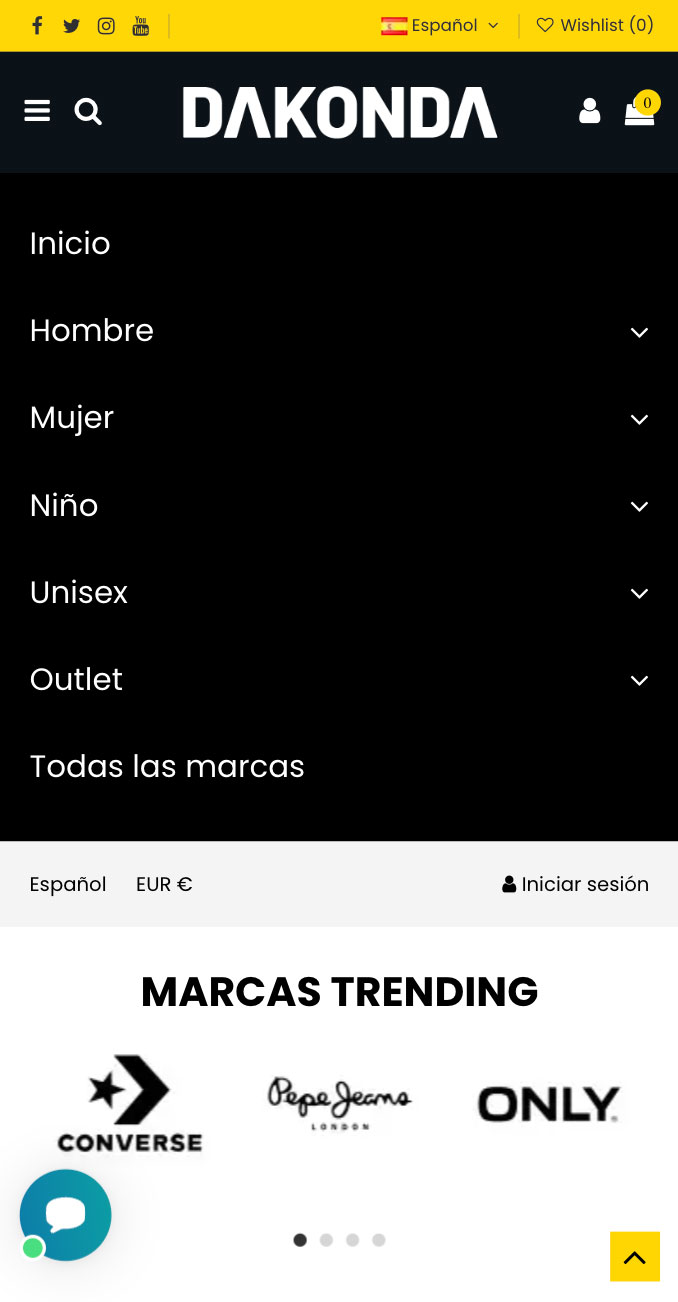This screenshot has width=678, height=1302.
Task: Close the hamburger menu
Action: pos(37,111)
